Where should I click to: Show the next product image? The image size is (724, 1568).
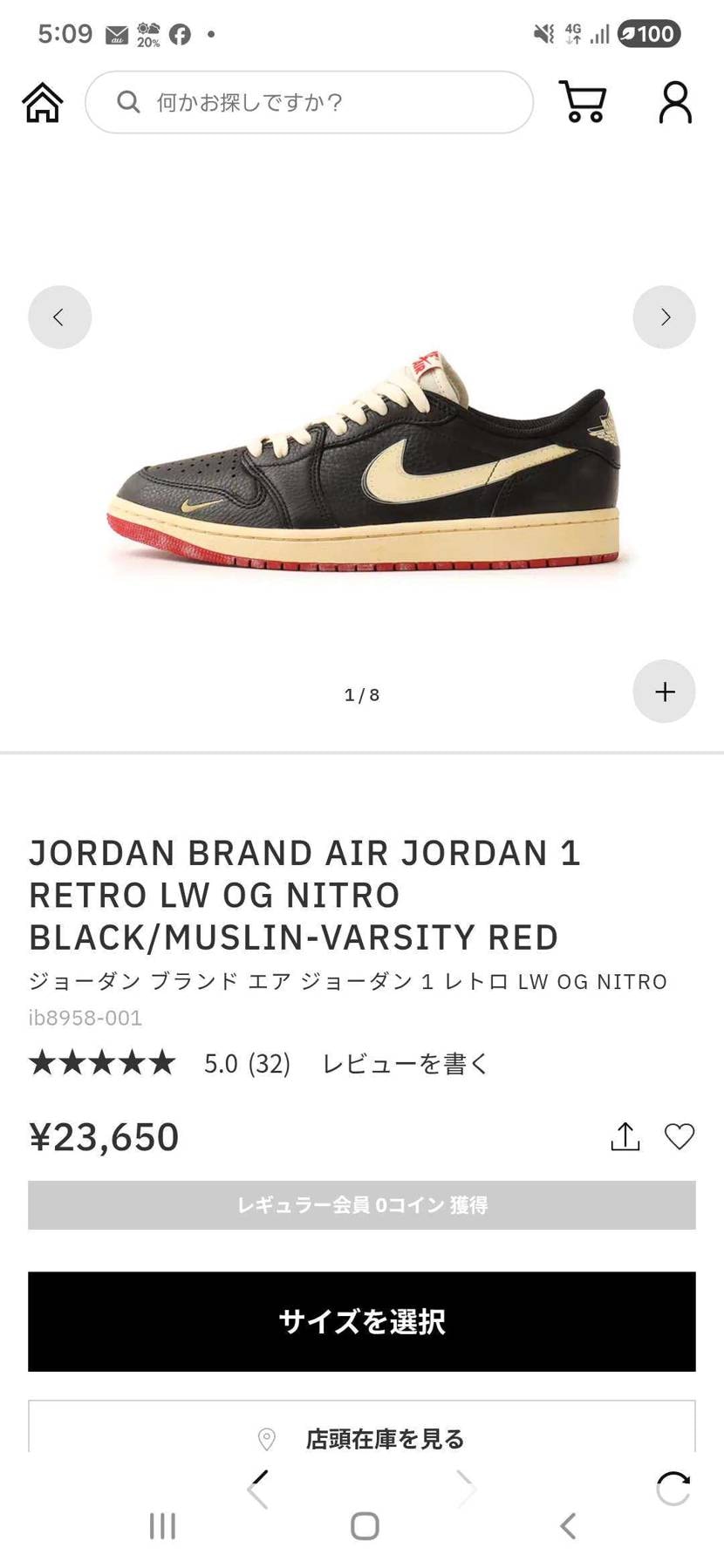[664, 317]
